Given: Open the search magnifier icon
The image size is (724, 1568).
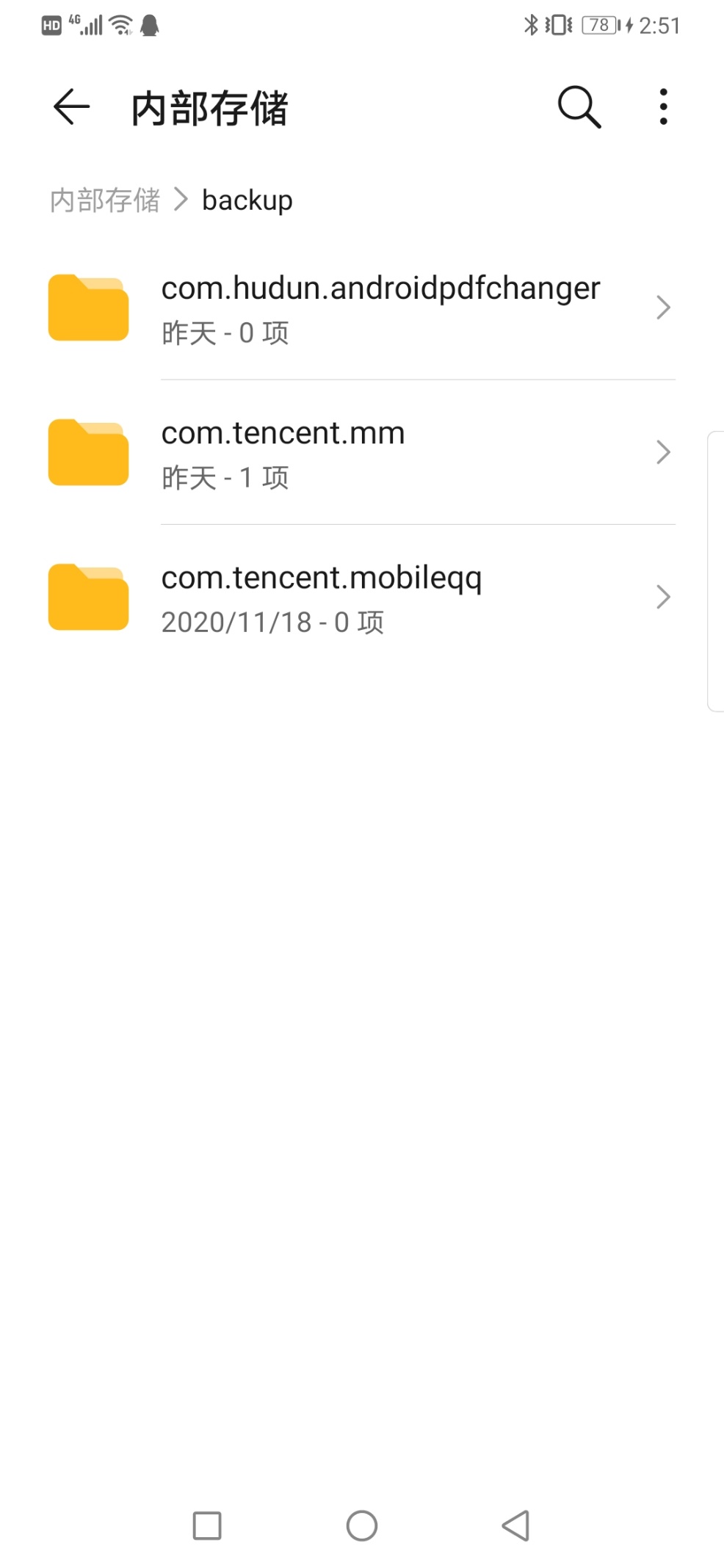Looking at the screenshot, I should [579, 107].
